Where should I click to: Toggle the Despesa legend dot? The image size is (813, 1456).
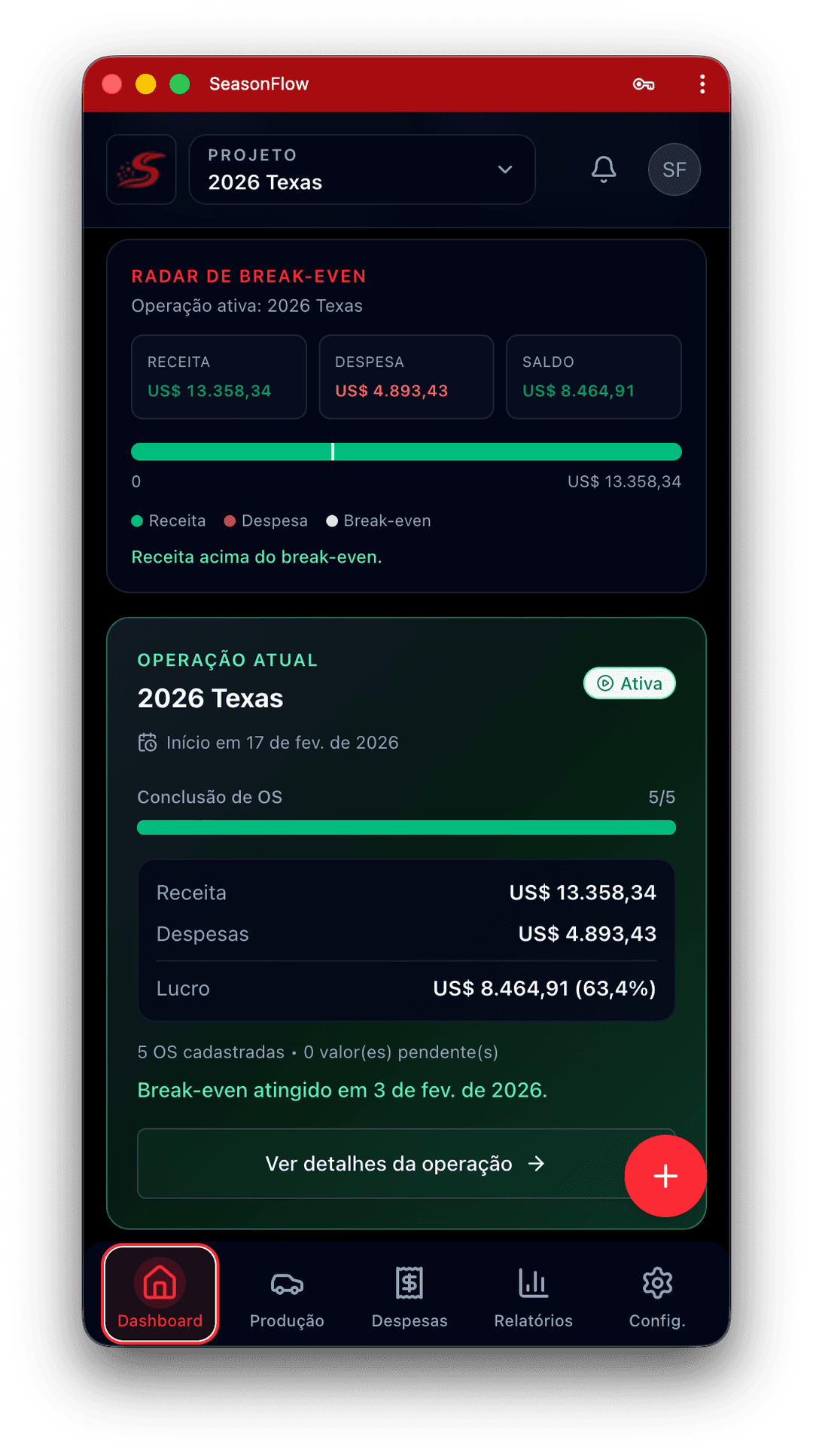click(230, 520)
